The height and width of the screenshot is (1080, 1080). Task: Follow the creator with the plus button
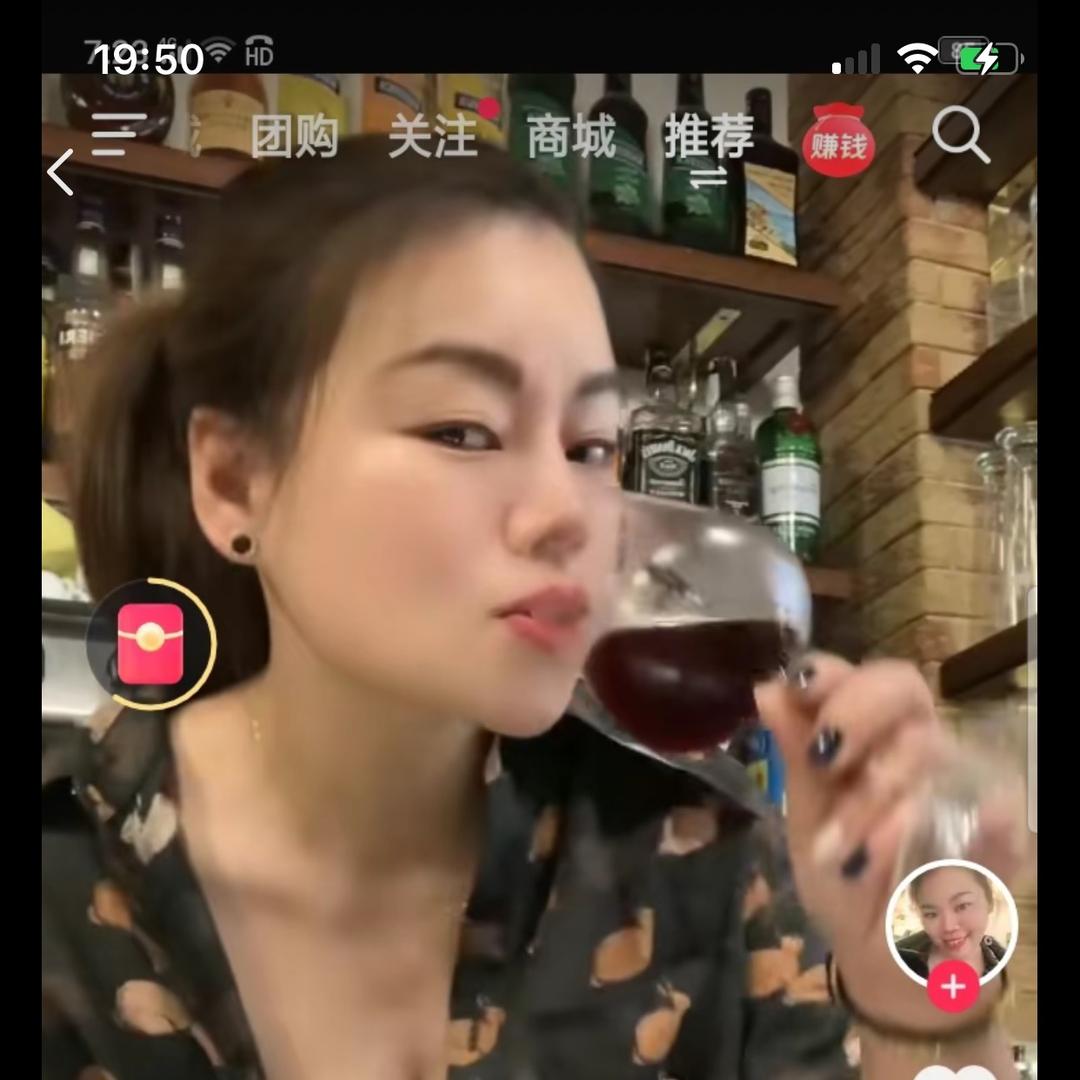click(952, 987)
